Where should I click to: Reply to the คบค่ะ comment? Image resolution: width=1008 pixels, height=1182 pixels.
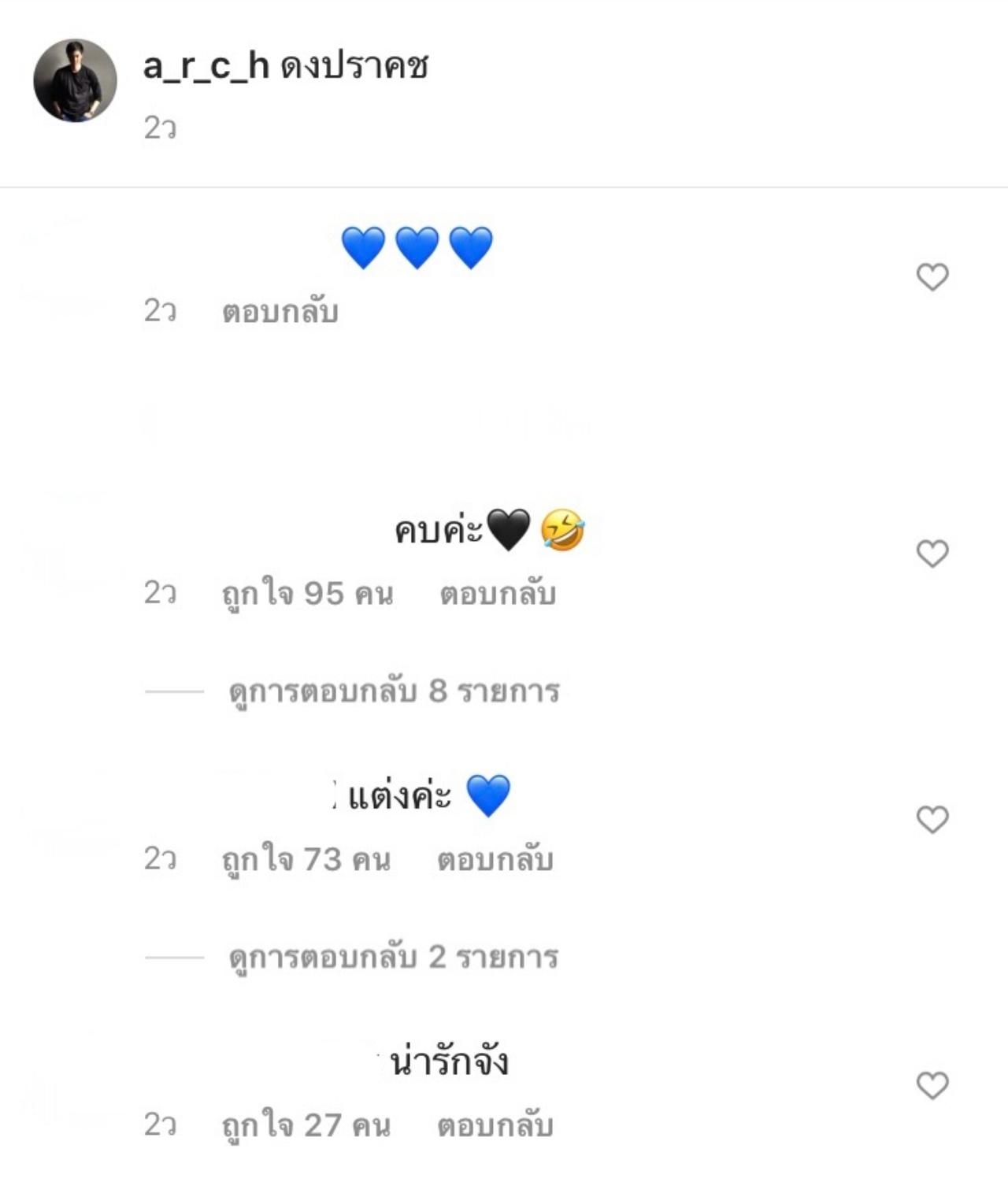(x=497, y=594)
